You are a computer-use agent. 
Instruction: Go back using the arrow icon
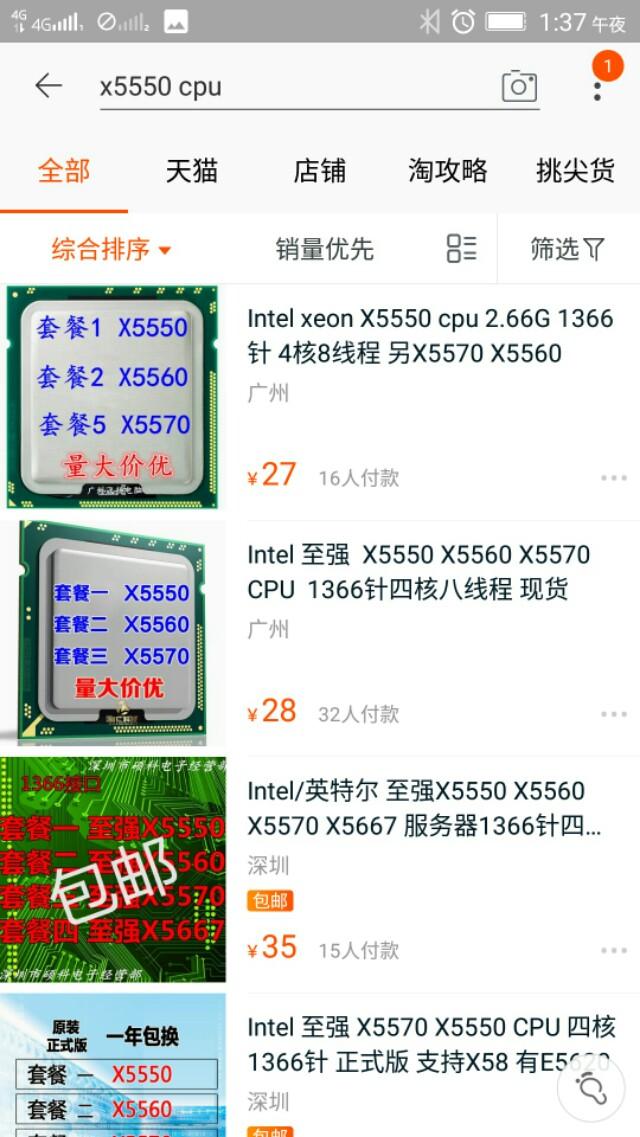pyautogui.click(x=48, y=86)
